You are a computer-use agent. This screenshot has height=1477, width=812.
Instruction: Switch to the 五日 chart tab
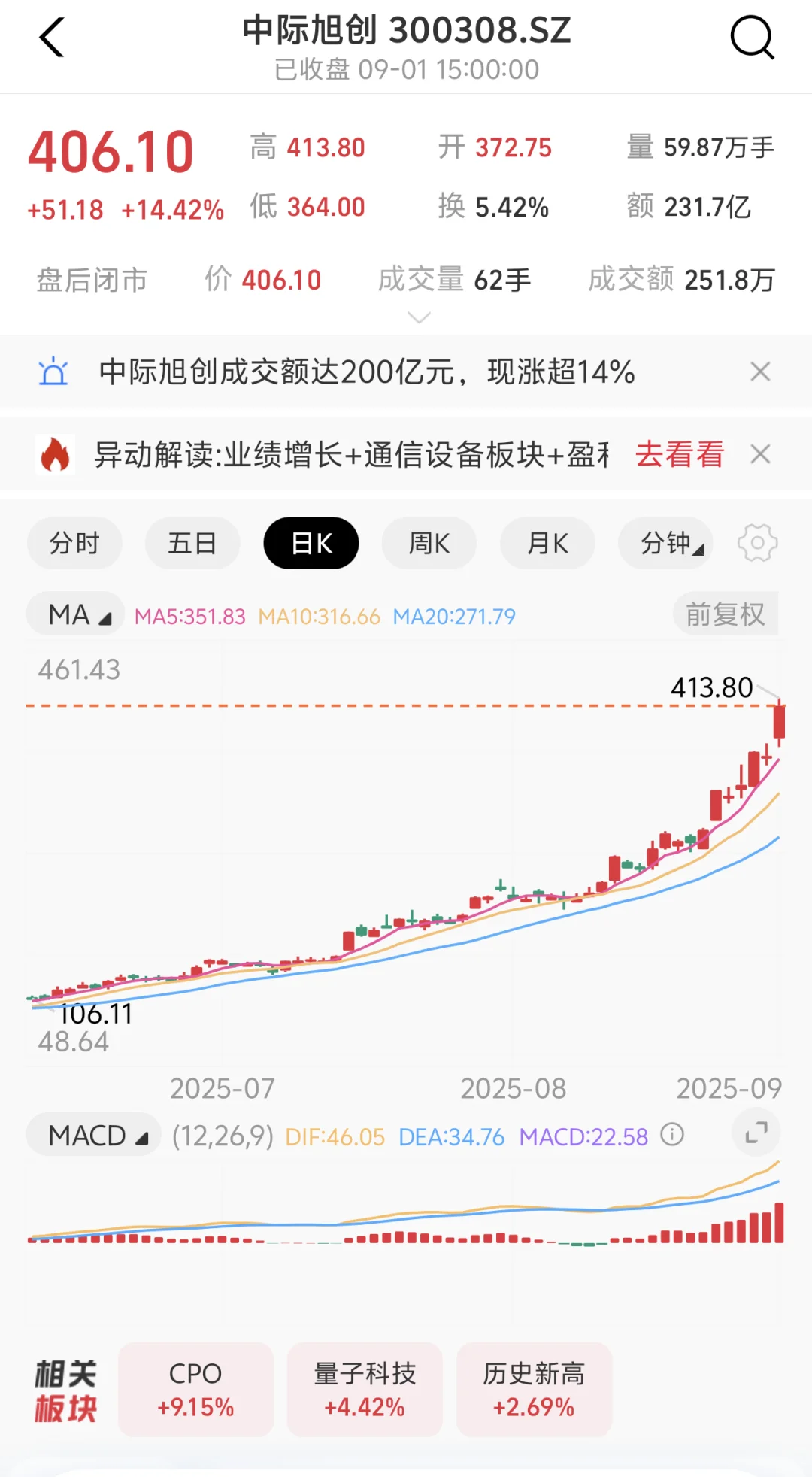192,543
